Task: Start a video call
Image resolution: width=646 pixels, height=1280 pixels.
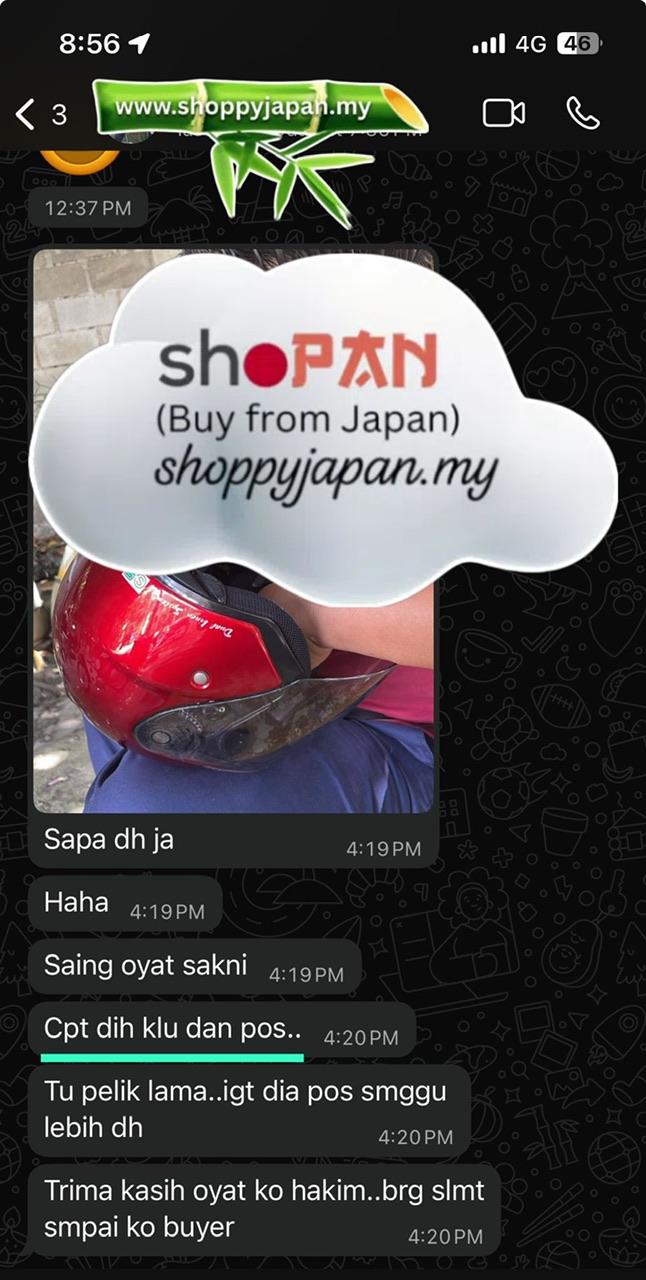Action: pyautogui.click(x=504, y=113)
